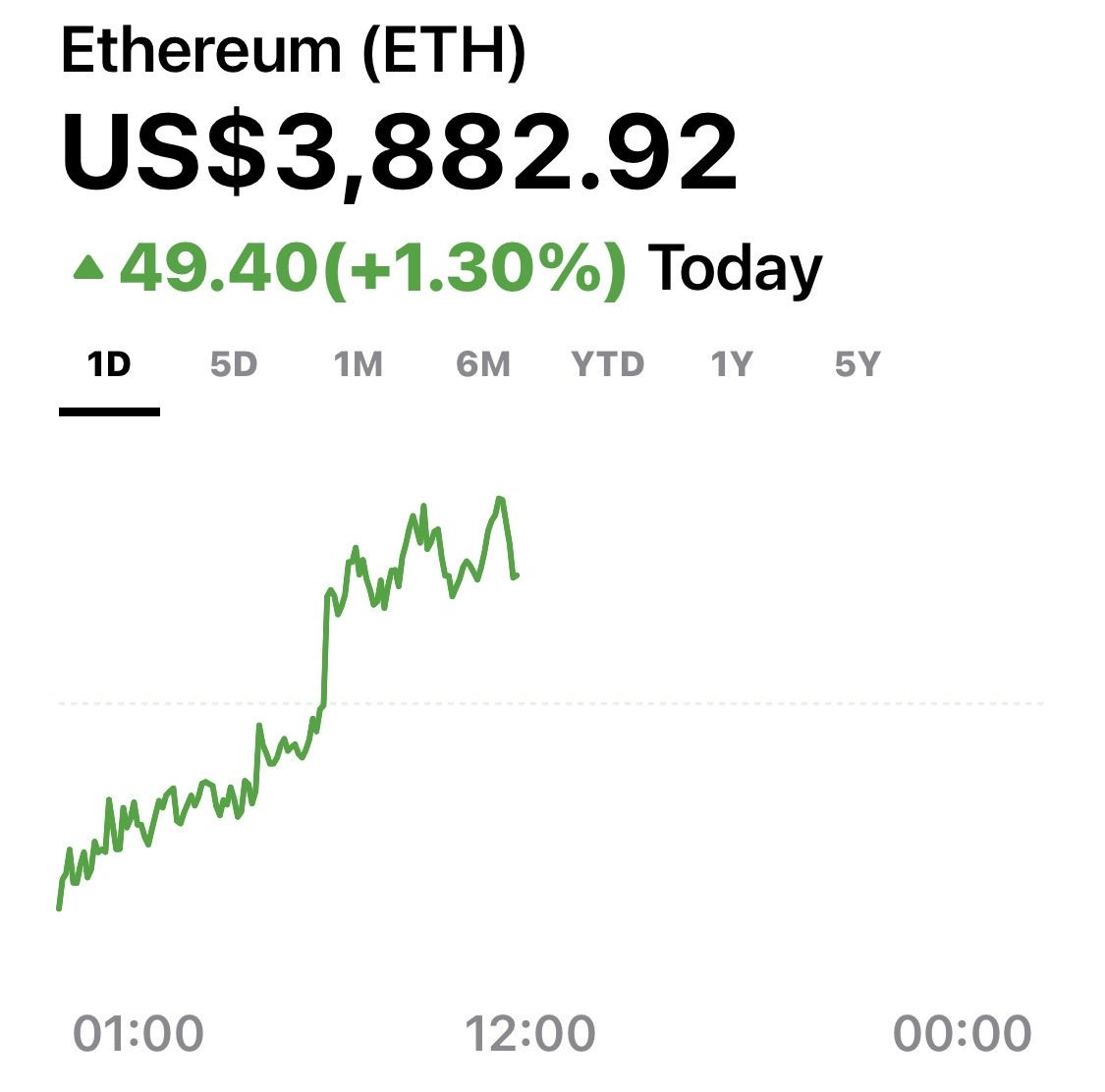View the YTD chart

pyautogui.click(x=607, y=364)
